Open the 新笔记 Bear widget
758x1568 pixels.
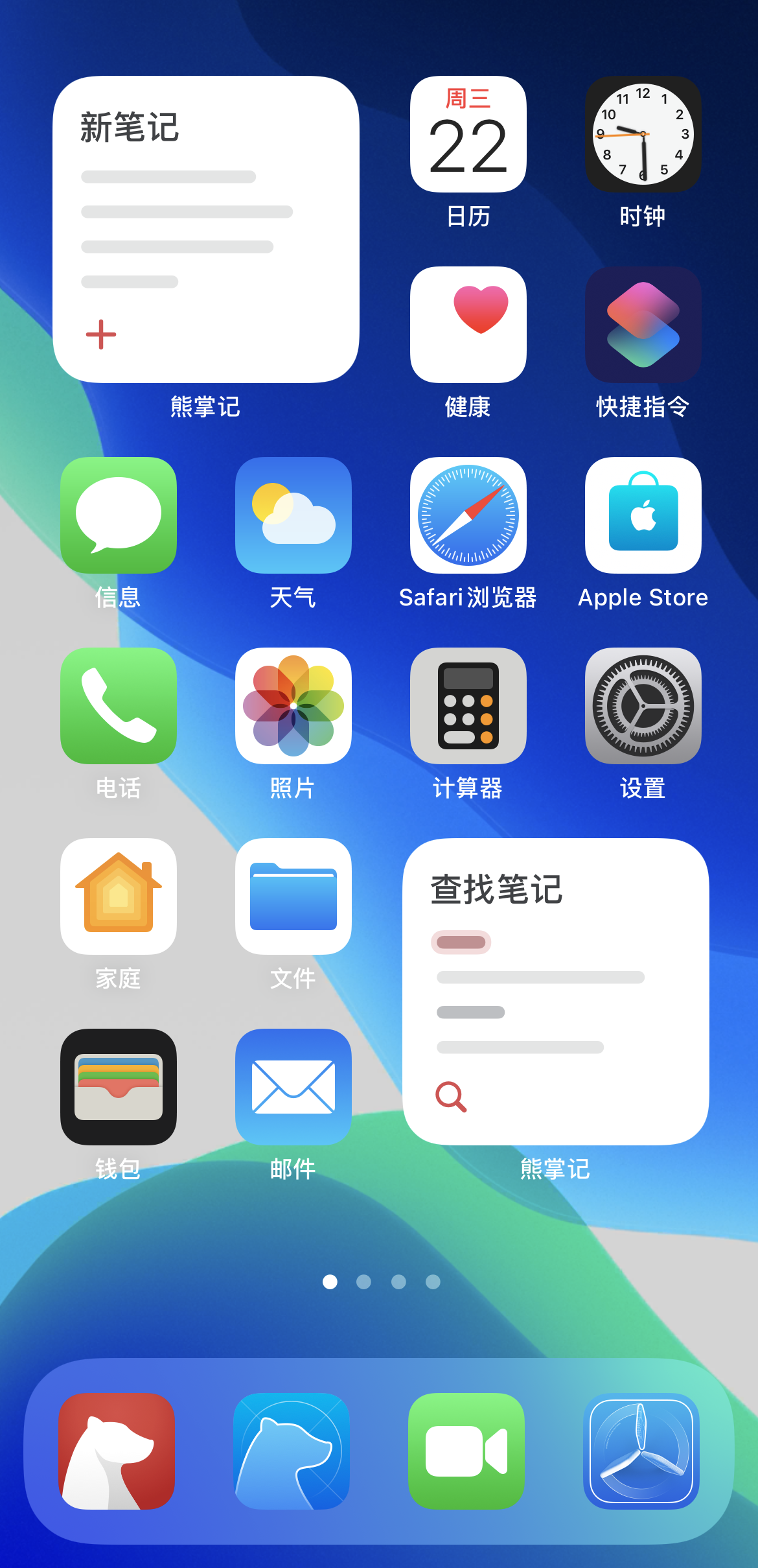[x=206, y=229]
